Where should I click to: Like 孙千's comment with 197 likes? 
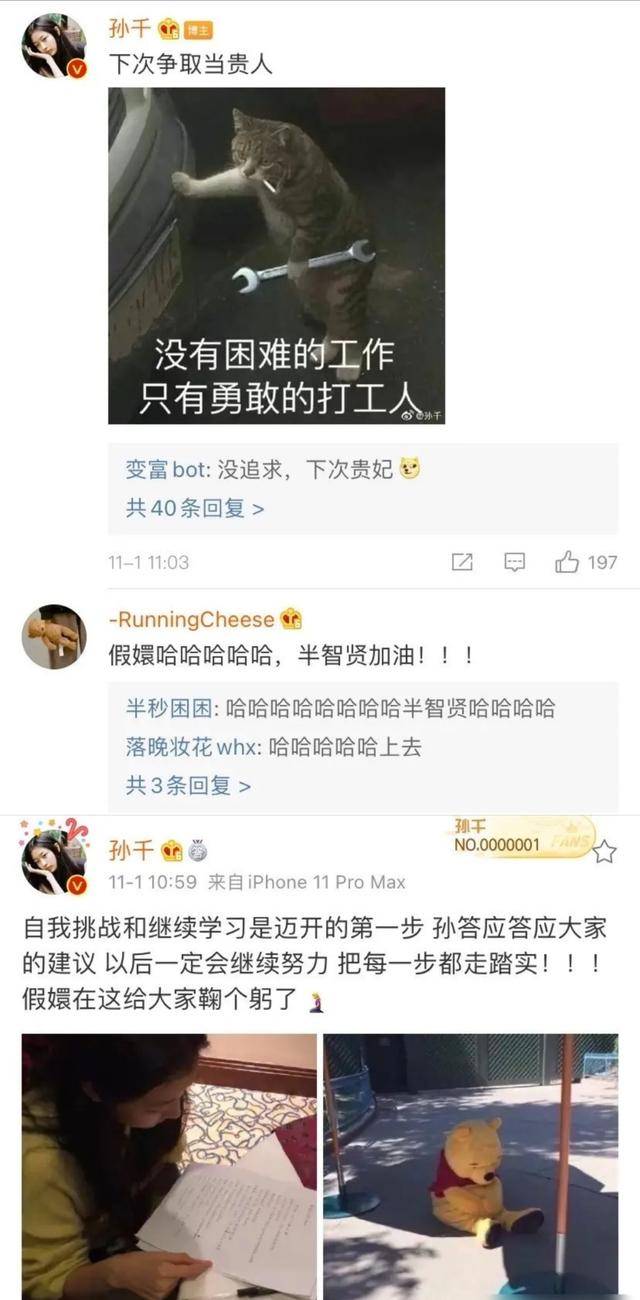point(568,562)
